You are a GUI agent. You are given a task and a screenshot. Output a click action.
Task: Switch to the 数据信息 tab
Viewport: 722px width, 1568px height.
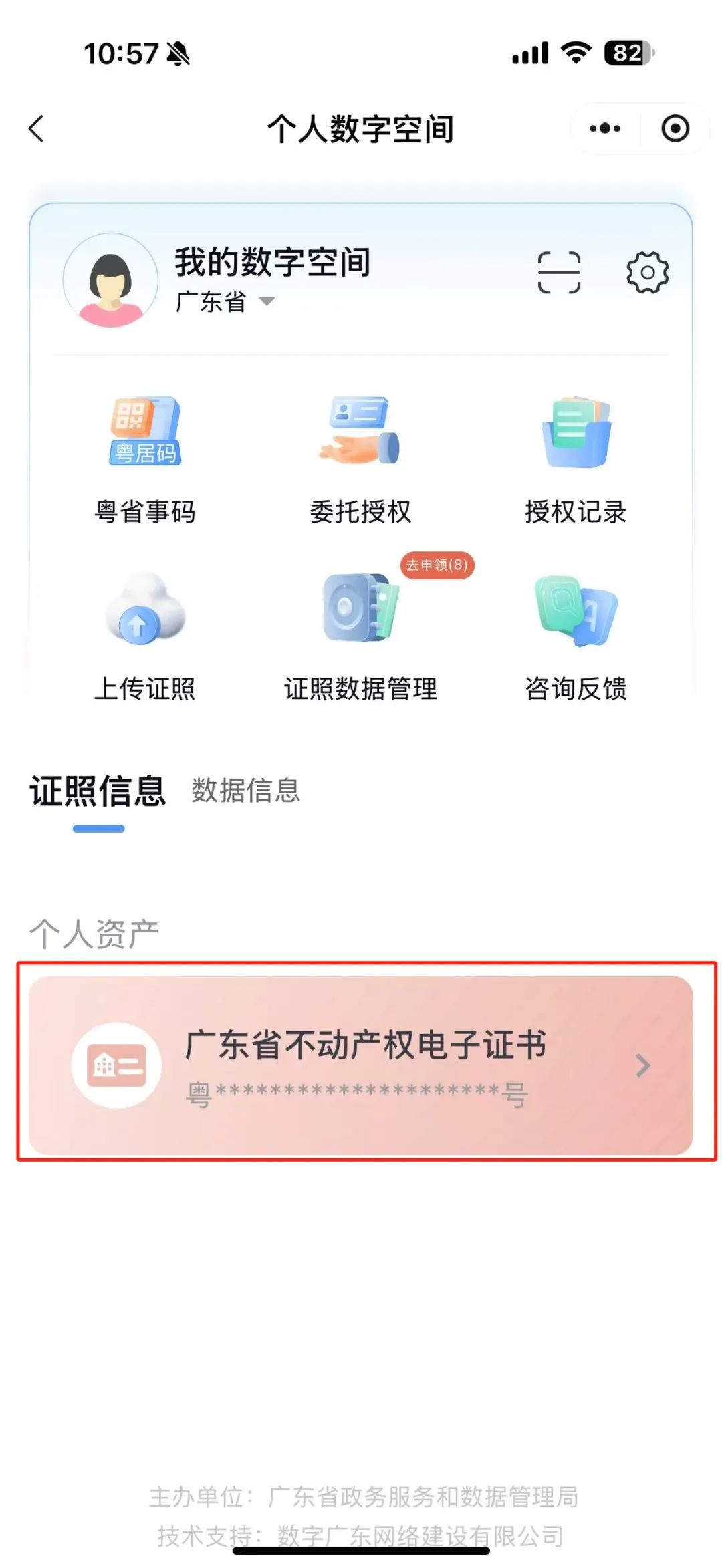tap(246, 793)
